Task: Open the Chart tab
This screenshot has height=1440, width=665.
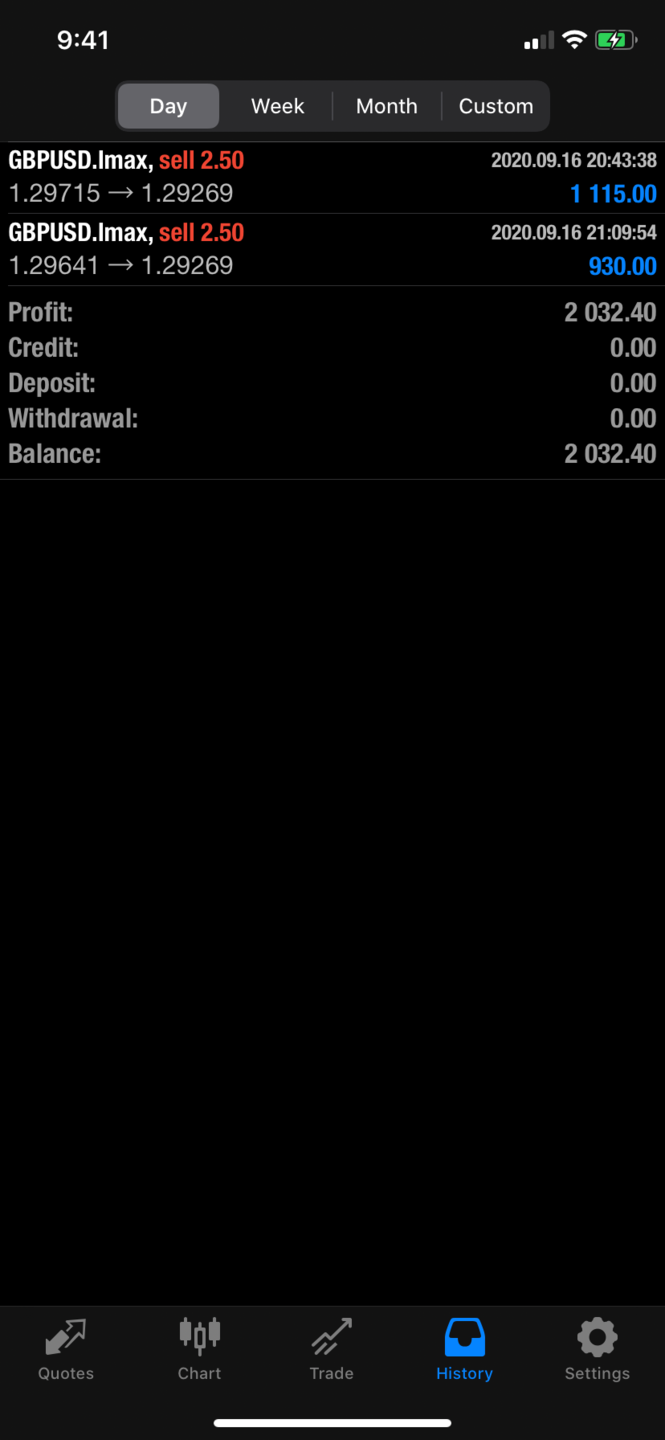Action: tap(199, 1350)
